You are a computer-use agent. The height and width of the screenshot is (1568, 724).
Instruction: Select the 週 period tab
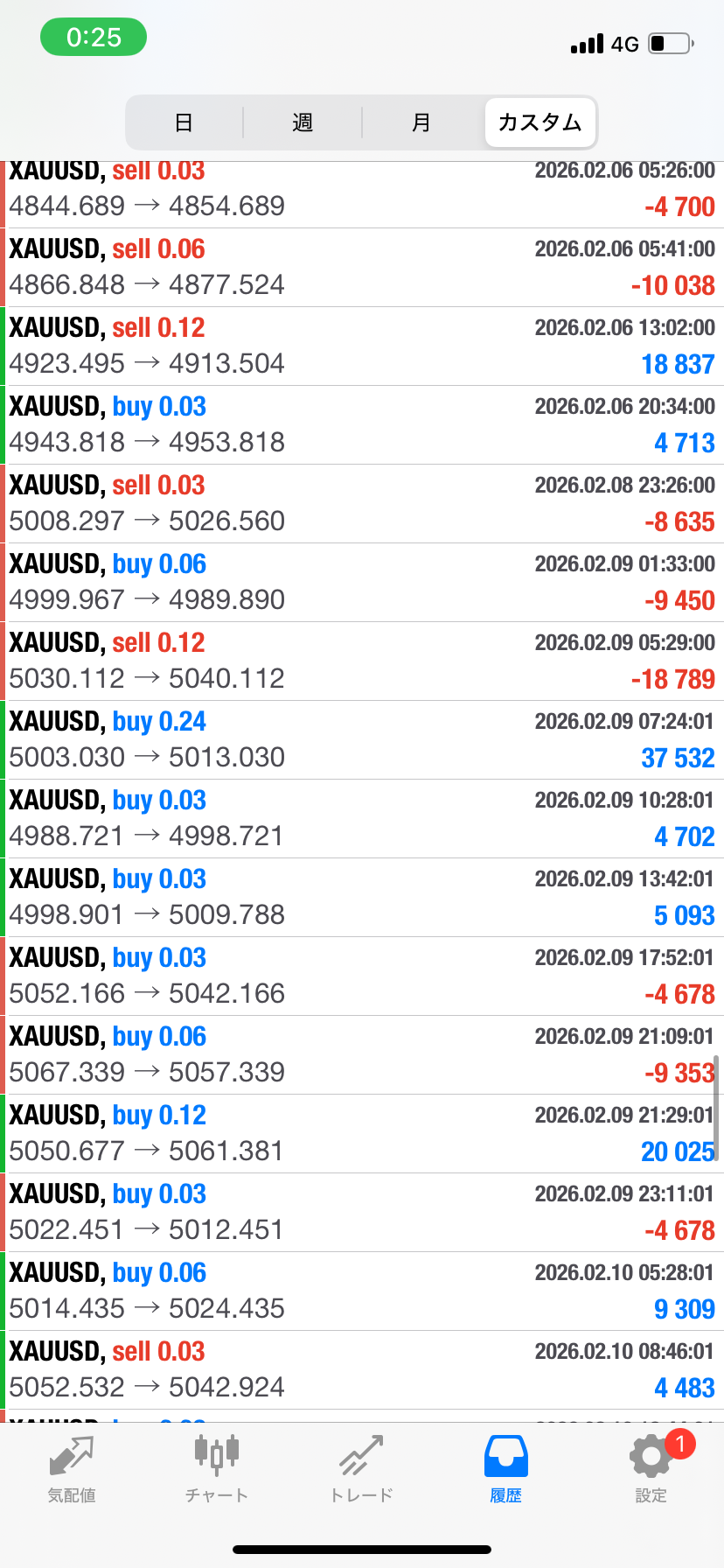[x=303, y=122]
